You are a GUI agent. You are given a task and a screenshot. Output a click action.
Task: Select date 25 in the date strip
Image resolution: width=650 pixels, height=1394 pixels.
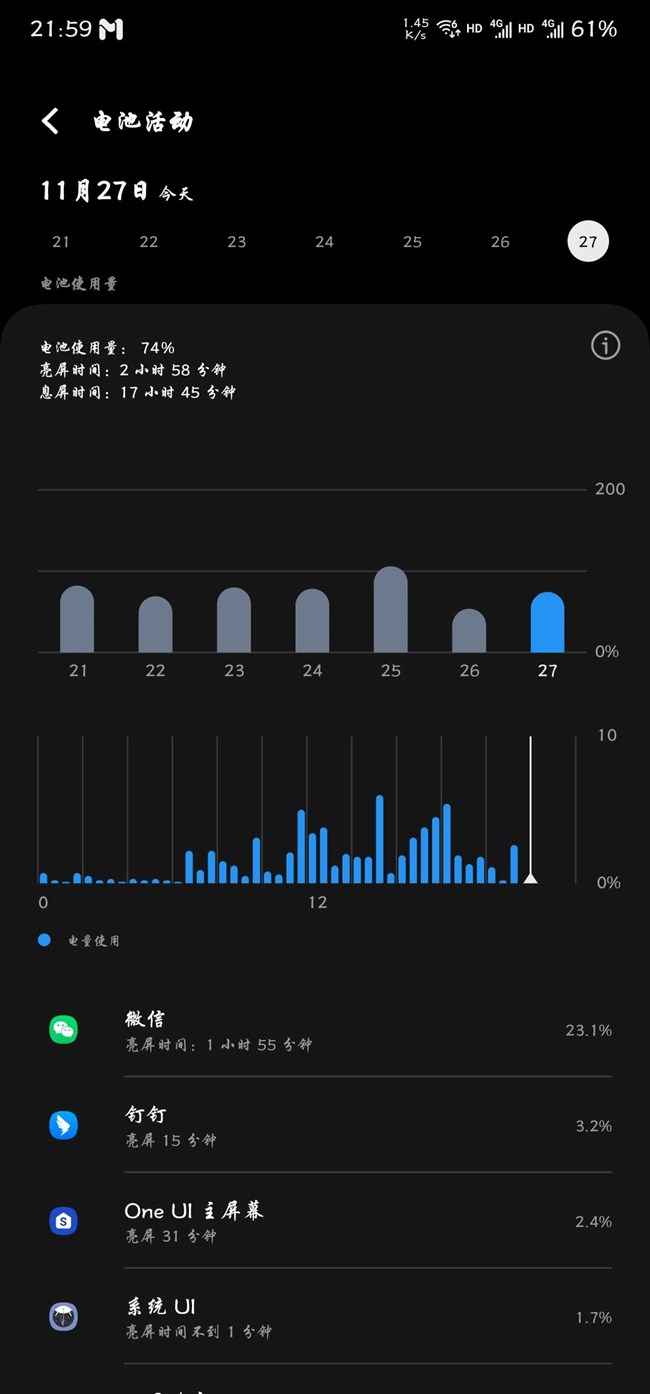tap(412, 242)
